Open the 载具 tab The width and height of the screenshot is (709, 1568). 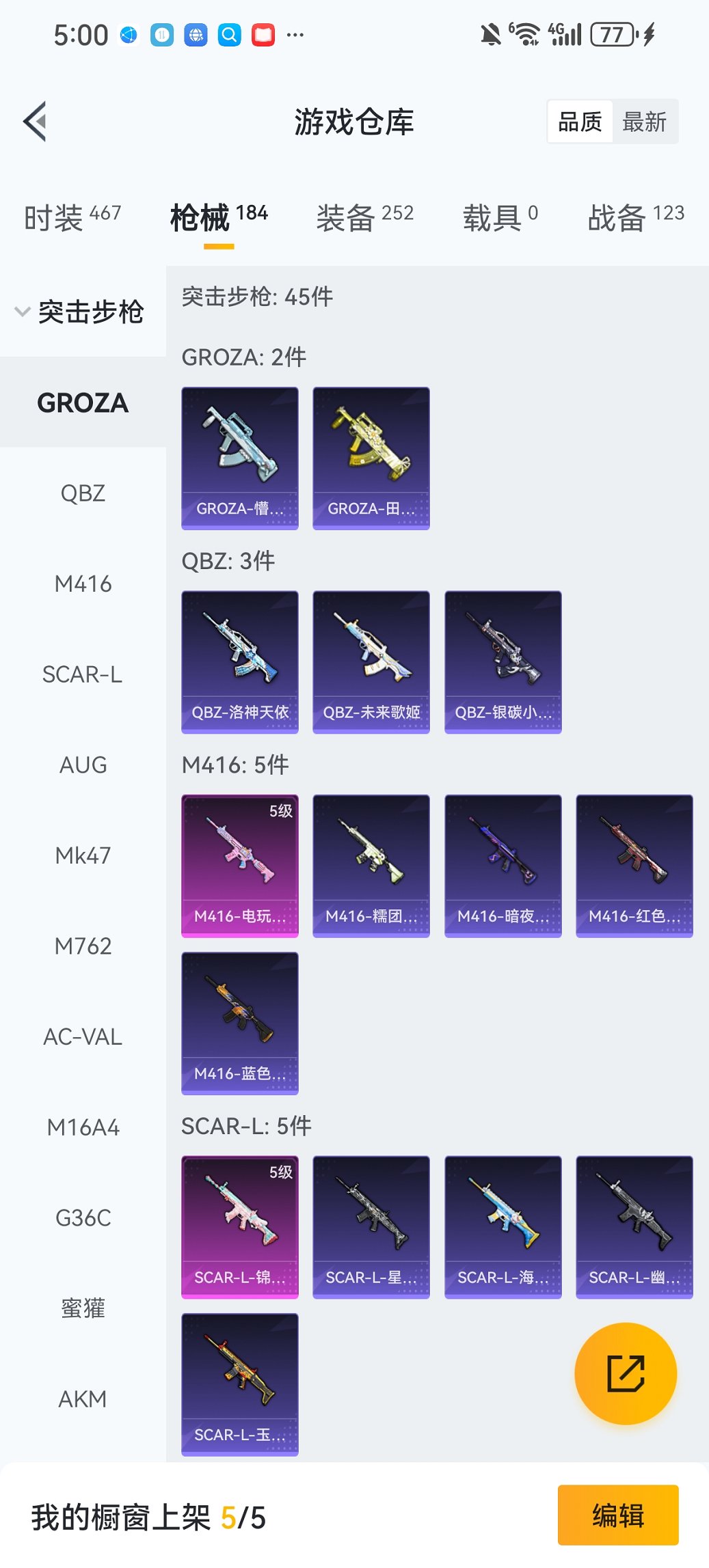pos(500,217)
